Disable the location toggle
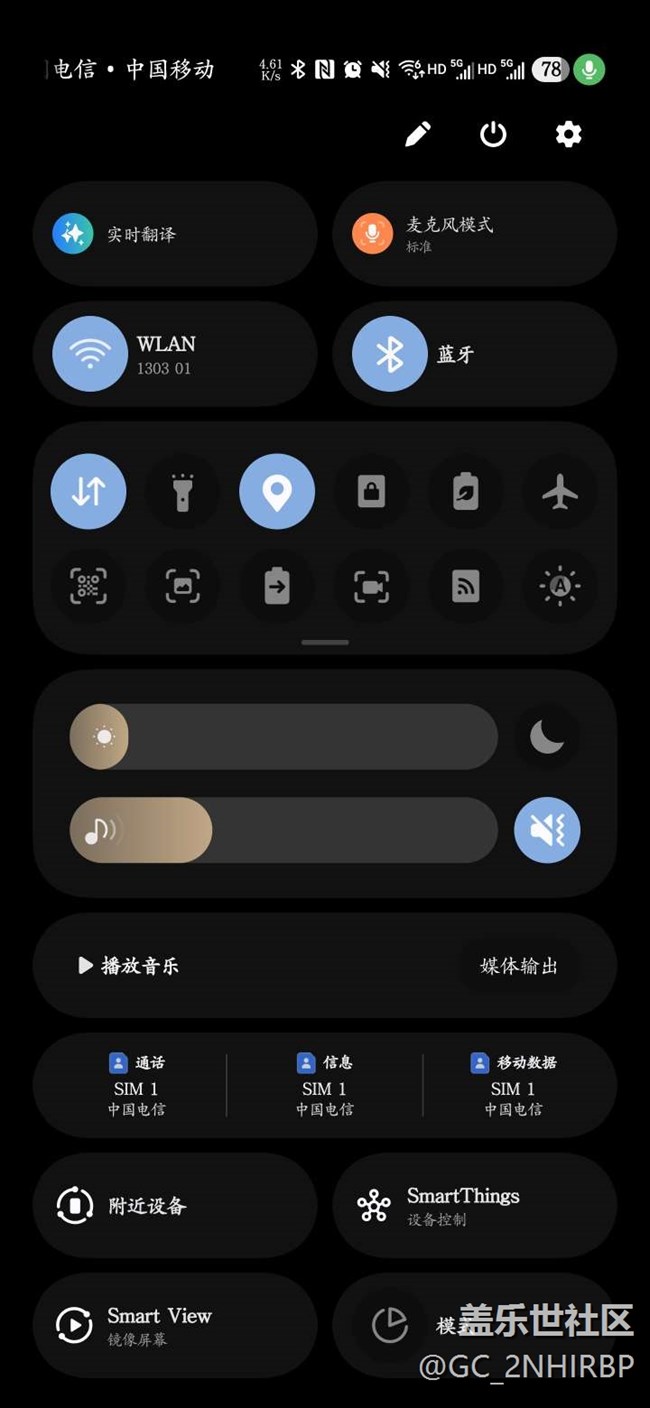650x1408 pixels. click(x=277, y=491)
